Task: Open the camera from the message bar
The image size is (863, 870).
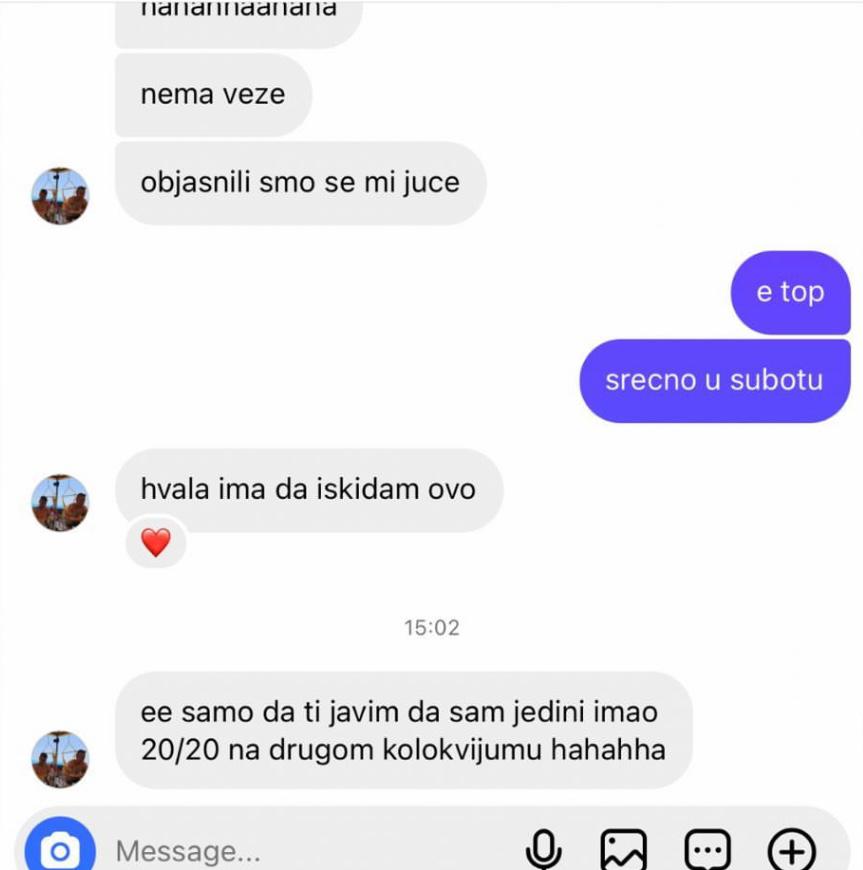Action: pyautogui.click(x=59, y=850)
